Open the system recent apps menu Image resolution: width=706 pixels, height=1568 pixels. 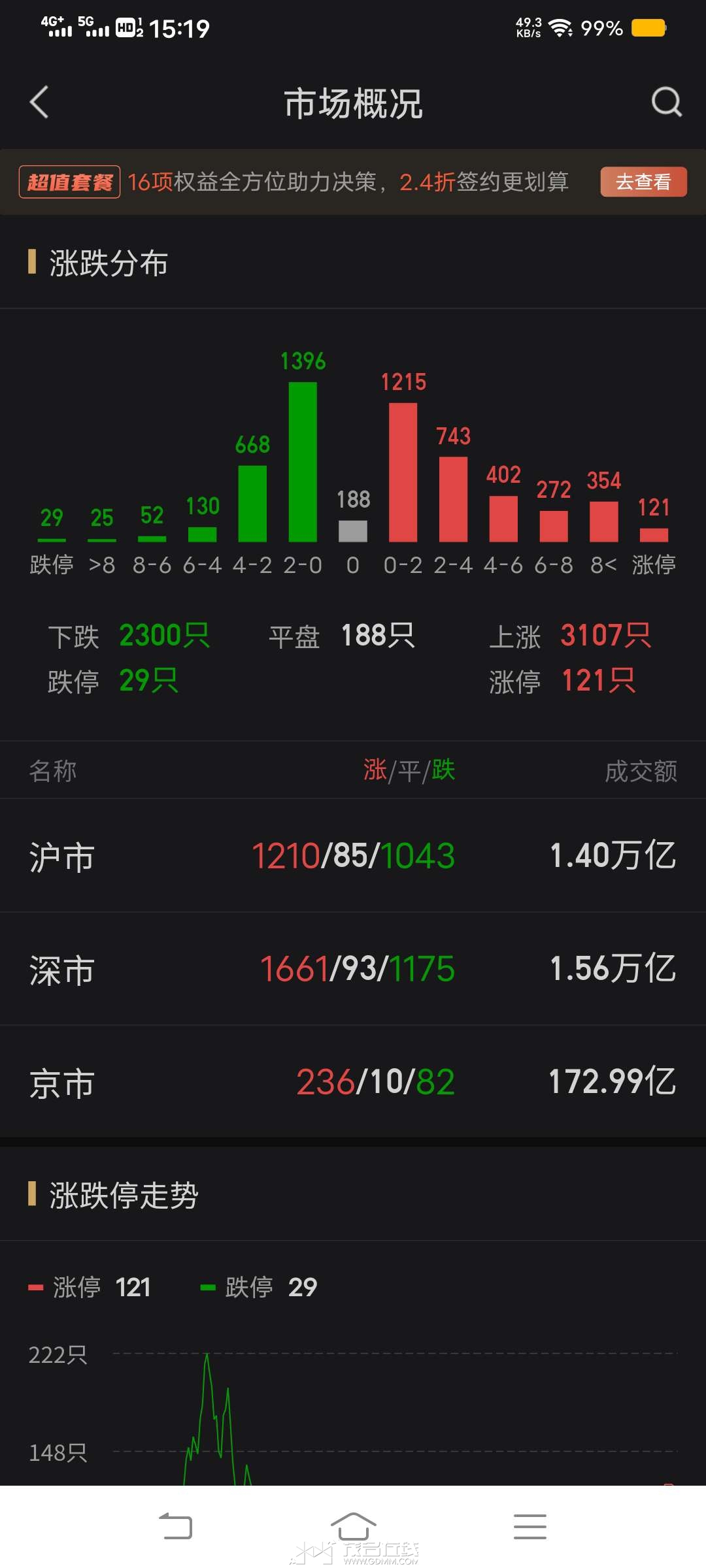(x=529, y=1527)
